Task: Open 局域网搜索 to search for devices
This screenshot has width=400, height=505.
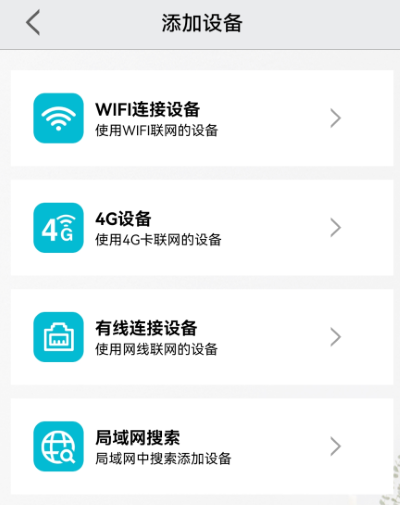Action: [x=202, y=446]
